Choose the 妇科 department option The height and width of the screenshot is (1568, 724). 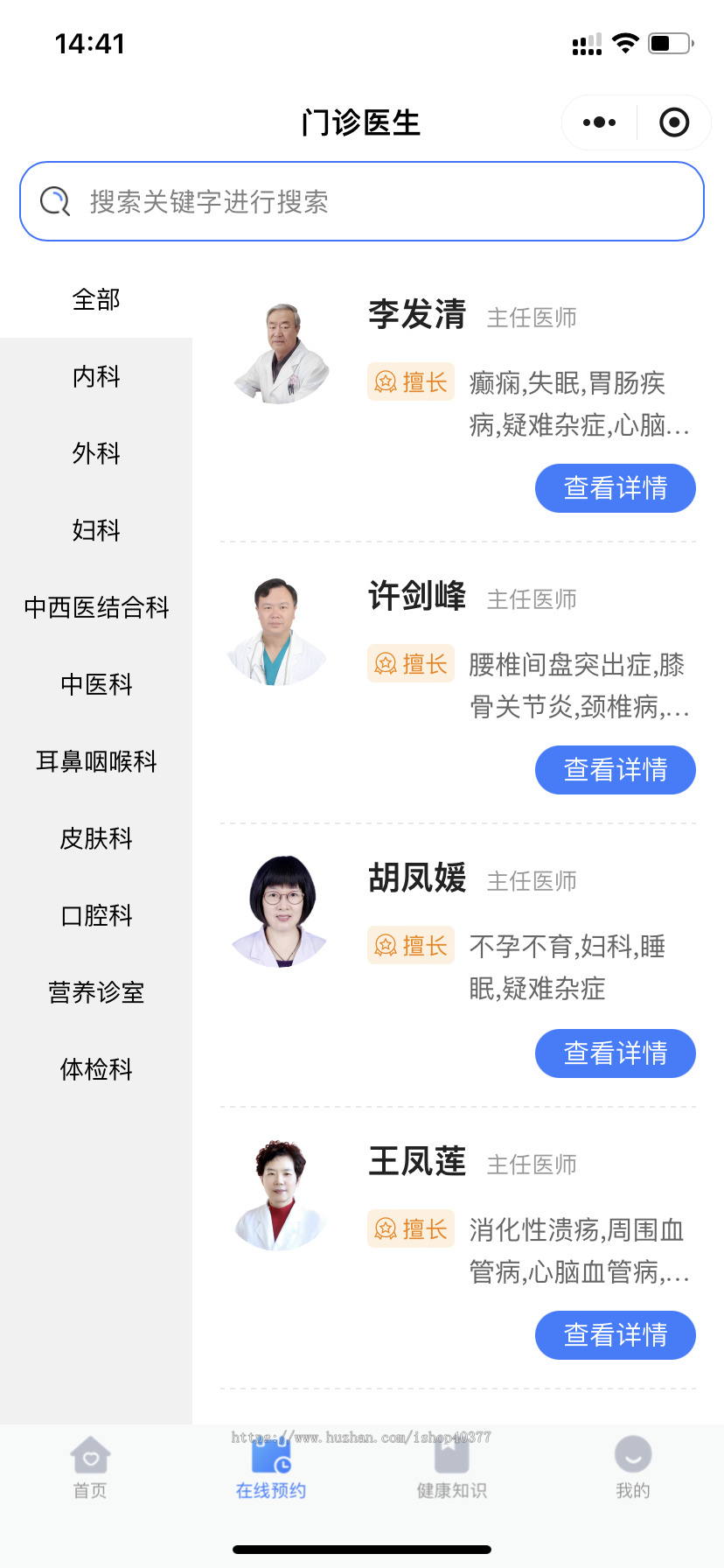94,531
